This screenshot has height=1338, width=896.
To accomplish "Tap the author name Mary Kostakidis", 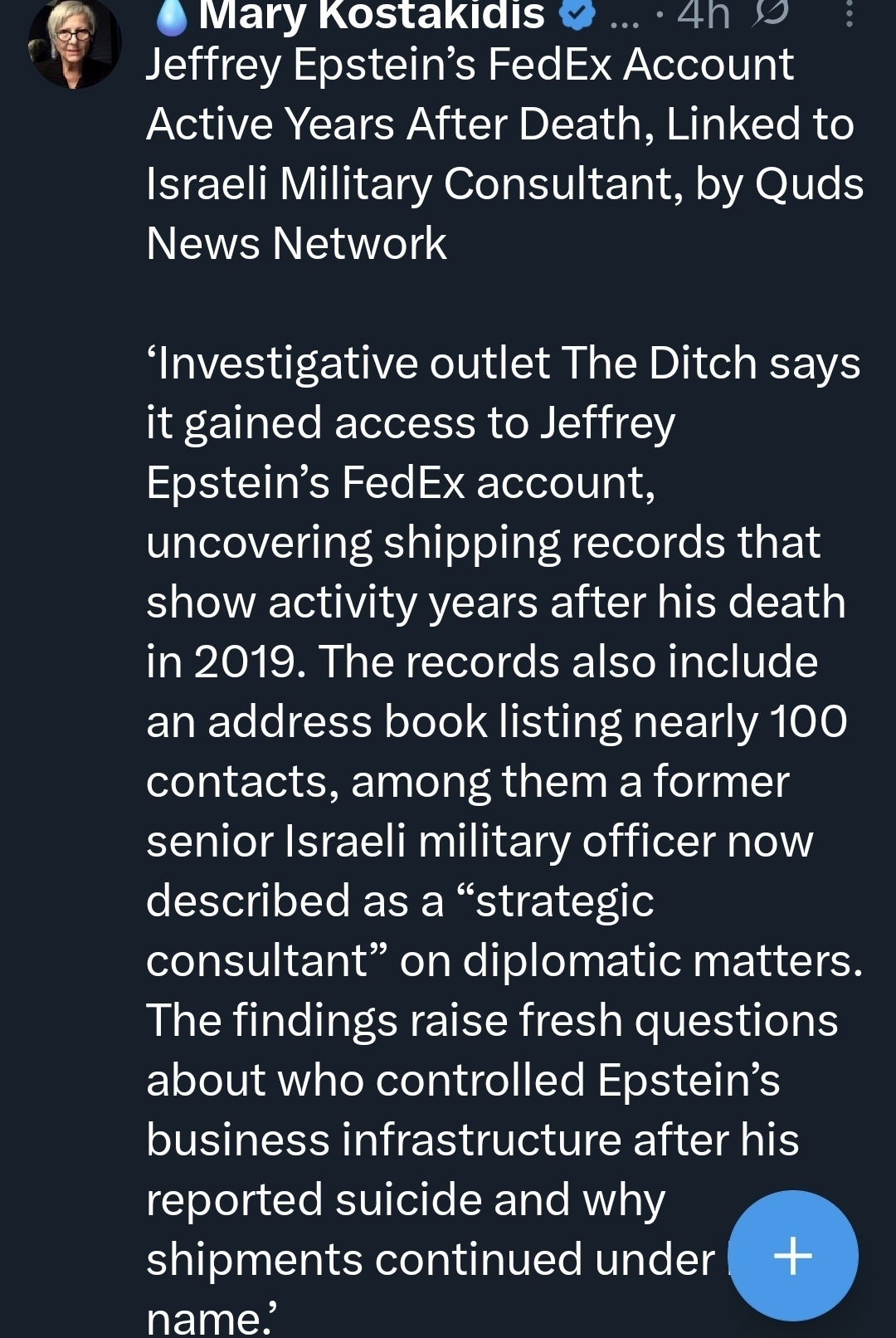I will click(x=372, y=15).
